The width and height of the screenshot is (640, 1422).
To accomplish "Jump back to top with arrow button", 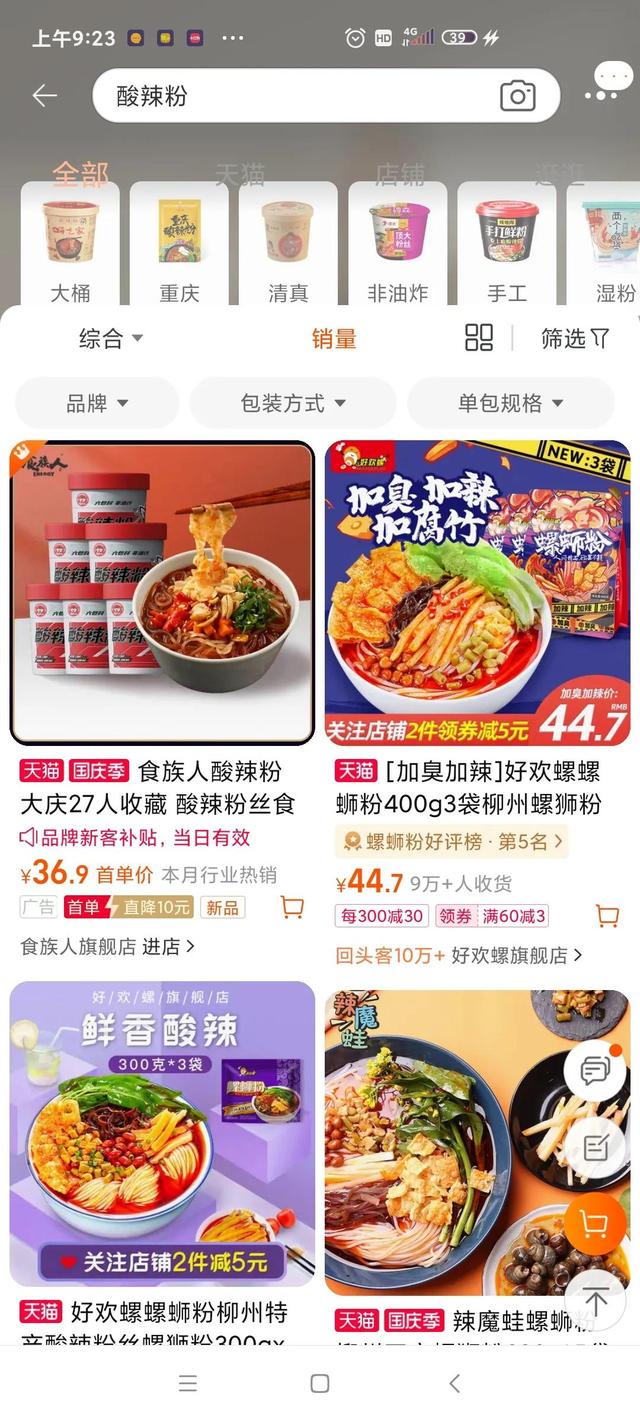I will click(595, 1301).
